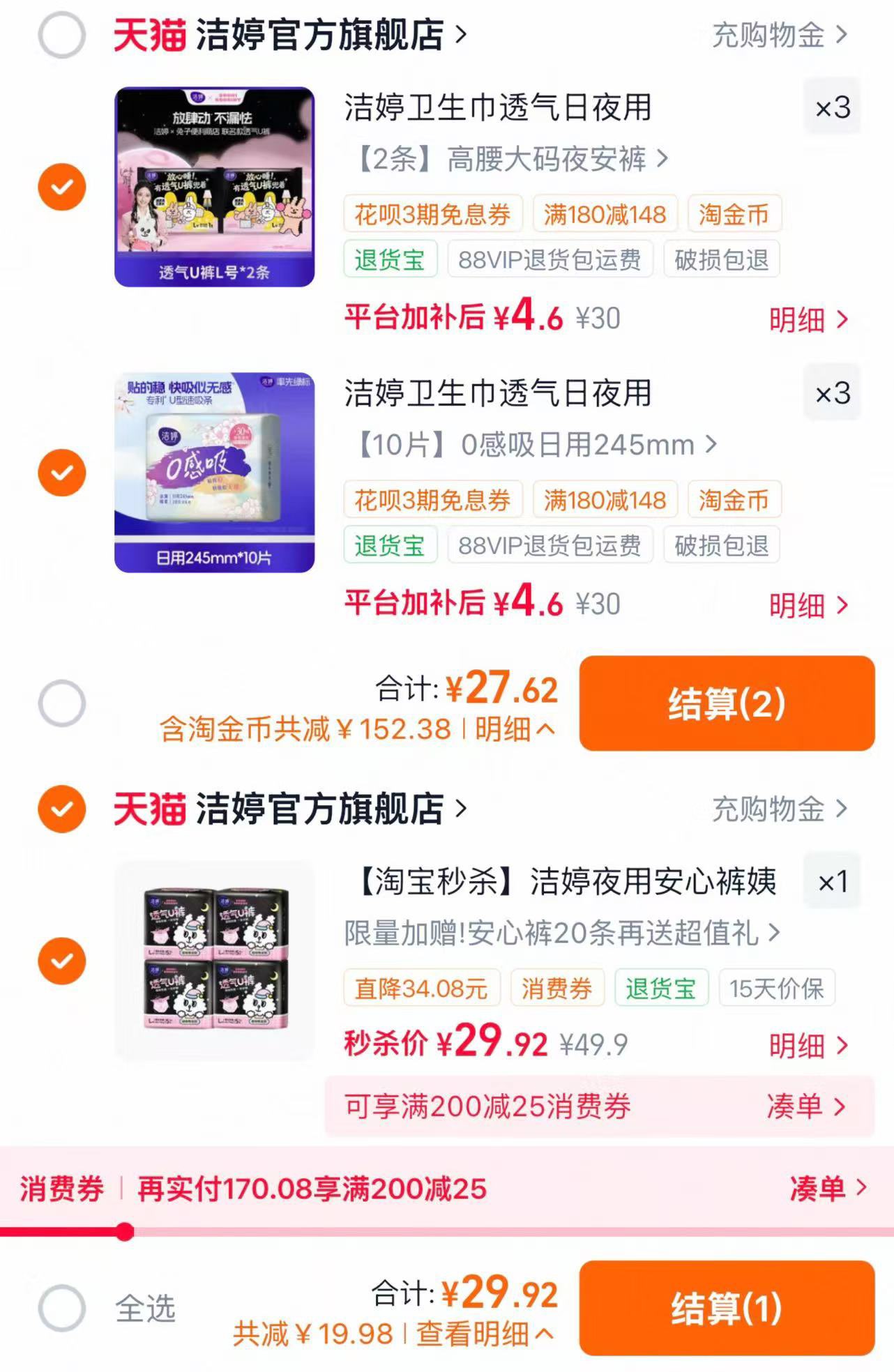Open the 日用245mm*10片 product image

pos(214,473)
